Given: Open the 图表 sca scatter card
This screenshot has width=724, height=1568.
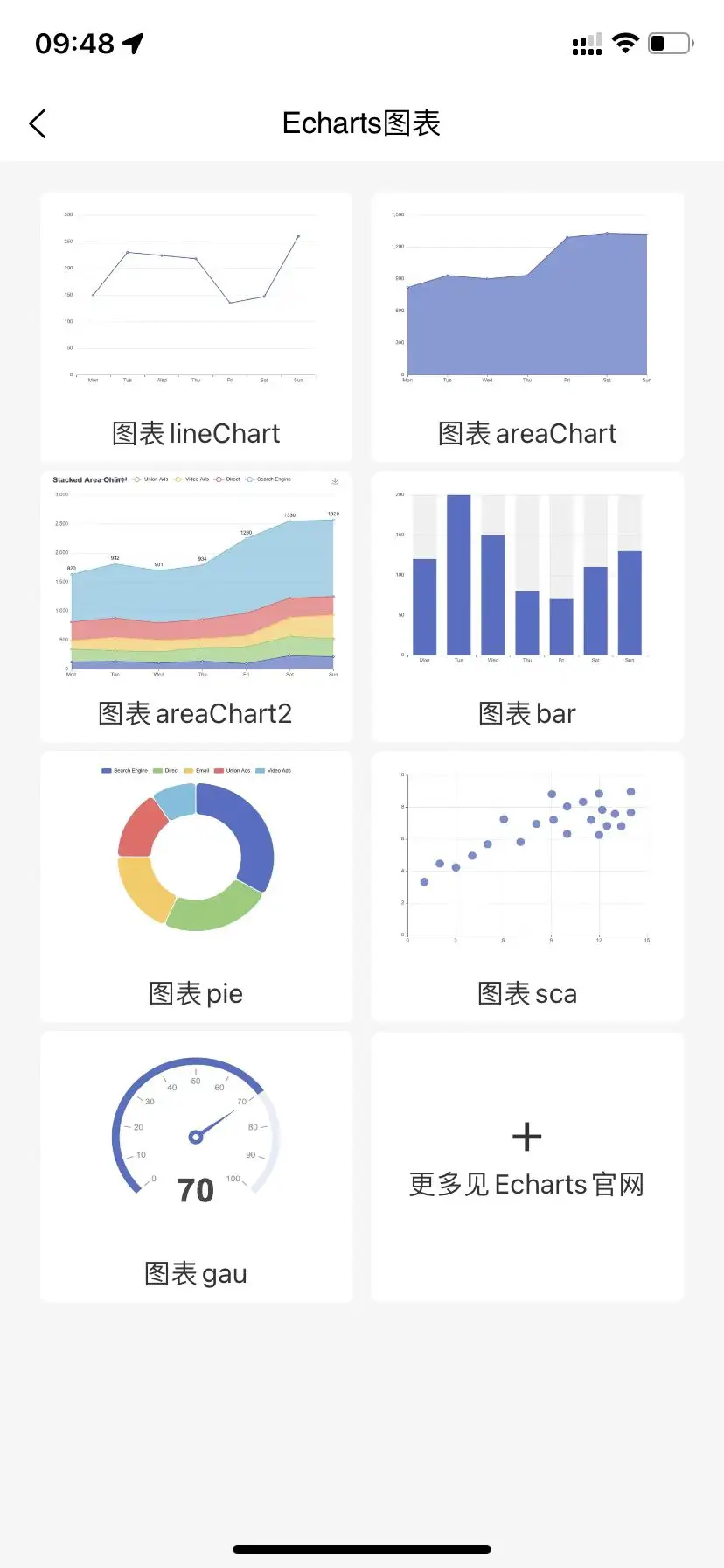Looking at the screenshot, I should click(x=527, y=886).
